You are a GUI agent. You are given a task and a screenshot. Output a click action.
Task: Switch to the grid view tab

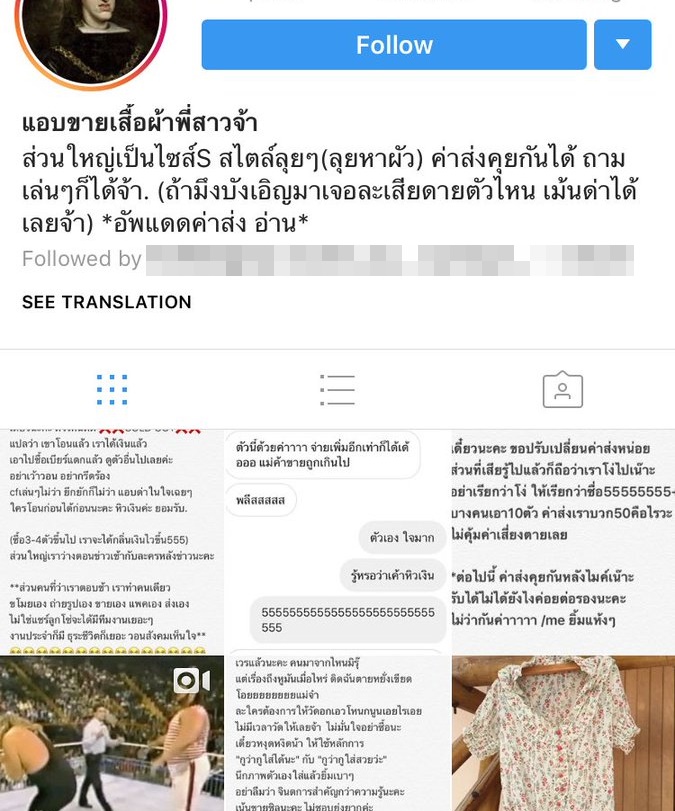click(x=112, y=389)
